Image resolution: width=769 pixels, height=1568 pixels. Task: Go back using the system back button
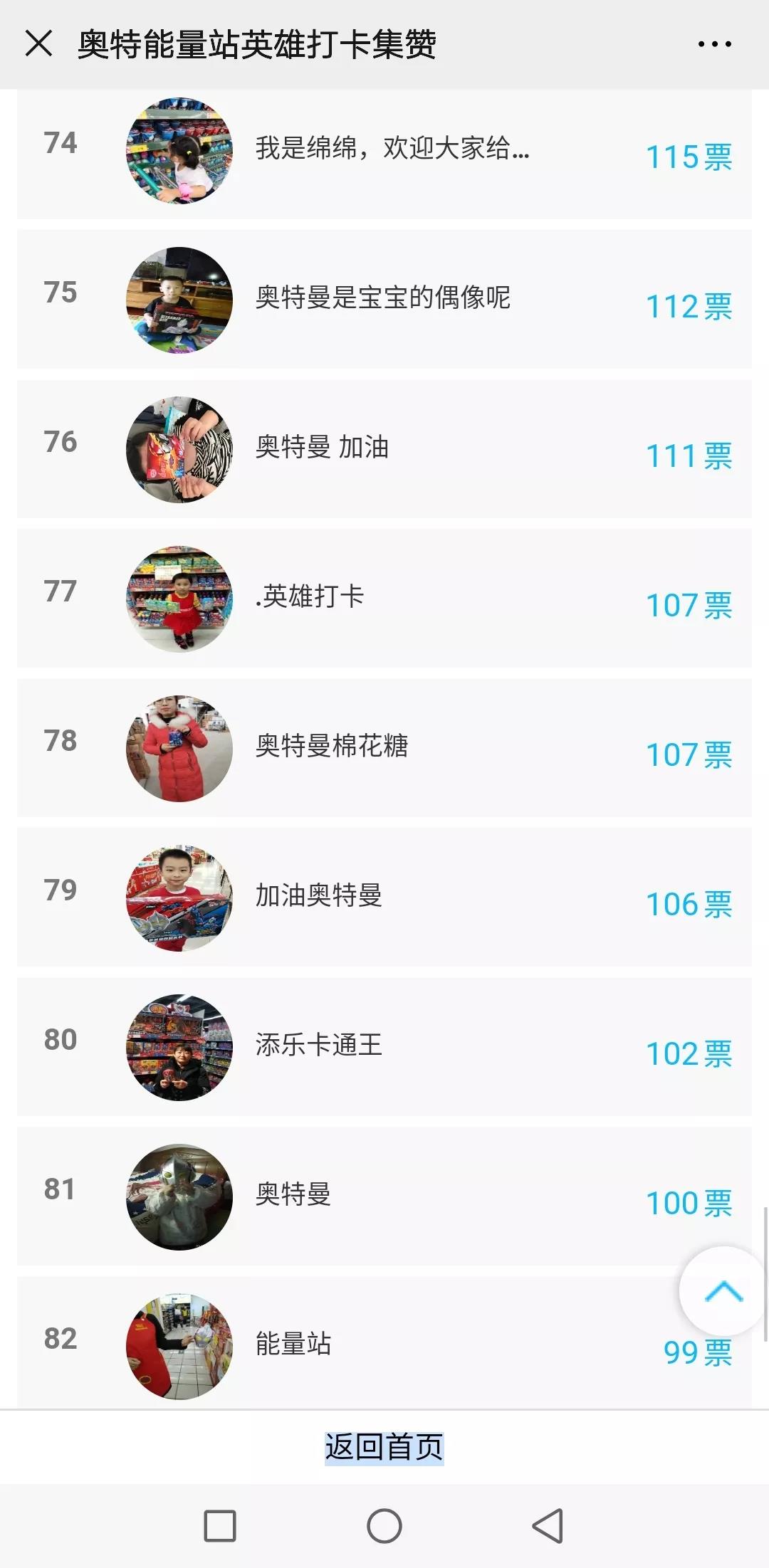[548, 1525]
